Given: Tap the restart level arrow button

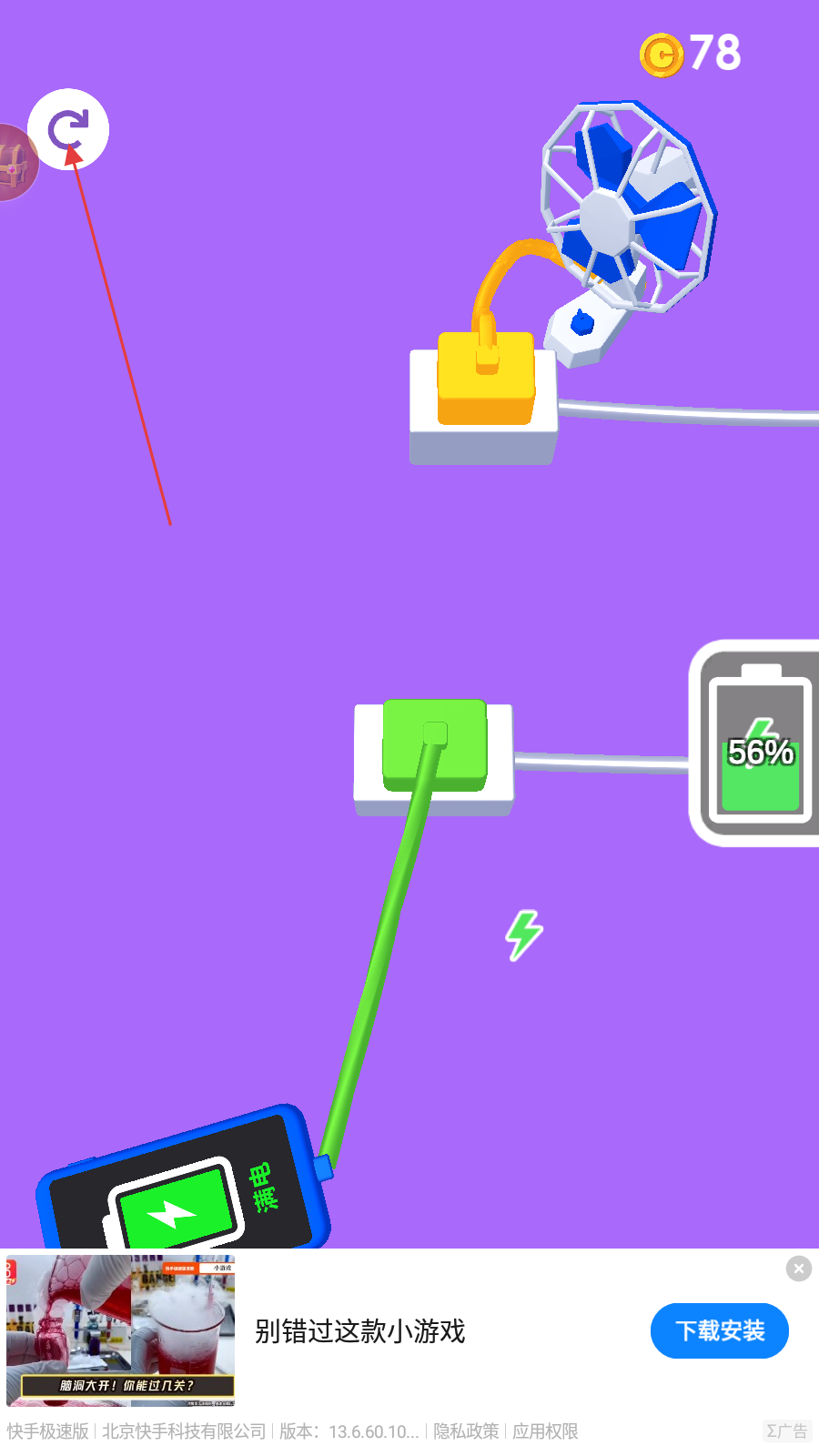Looking at the screenshot, I should coord(68,129).
